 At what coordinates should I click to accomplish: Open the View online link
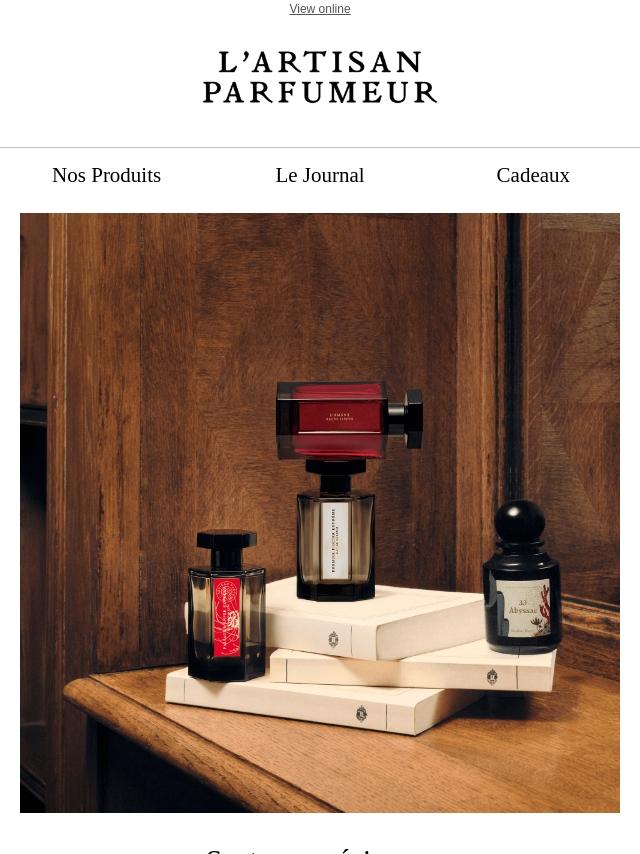pyautogui.click(x=319, y=9)
